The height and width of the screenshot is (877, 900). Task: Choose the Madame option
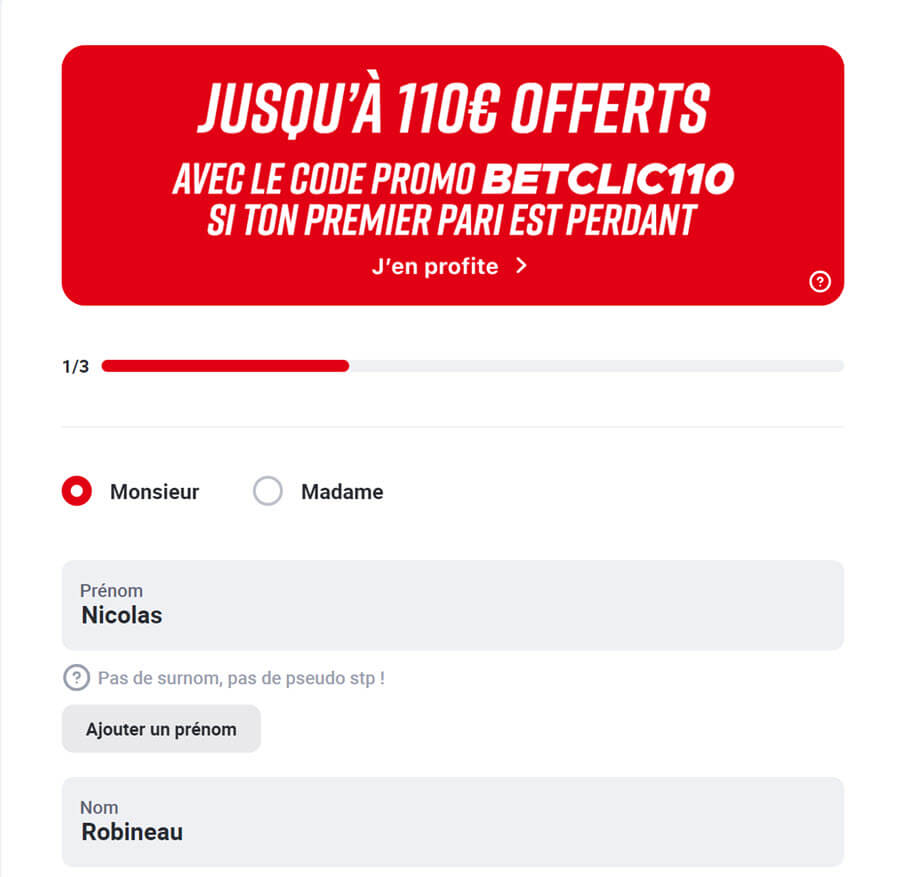click(x=268, y=491)
